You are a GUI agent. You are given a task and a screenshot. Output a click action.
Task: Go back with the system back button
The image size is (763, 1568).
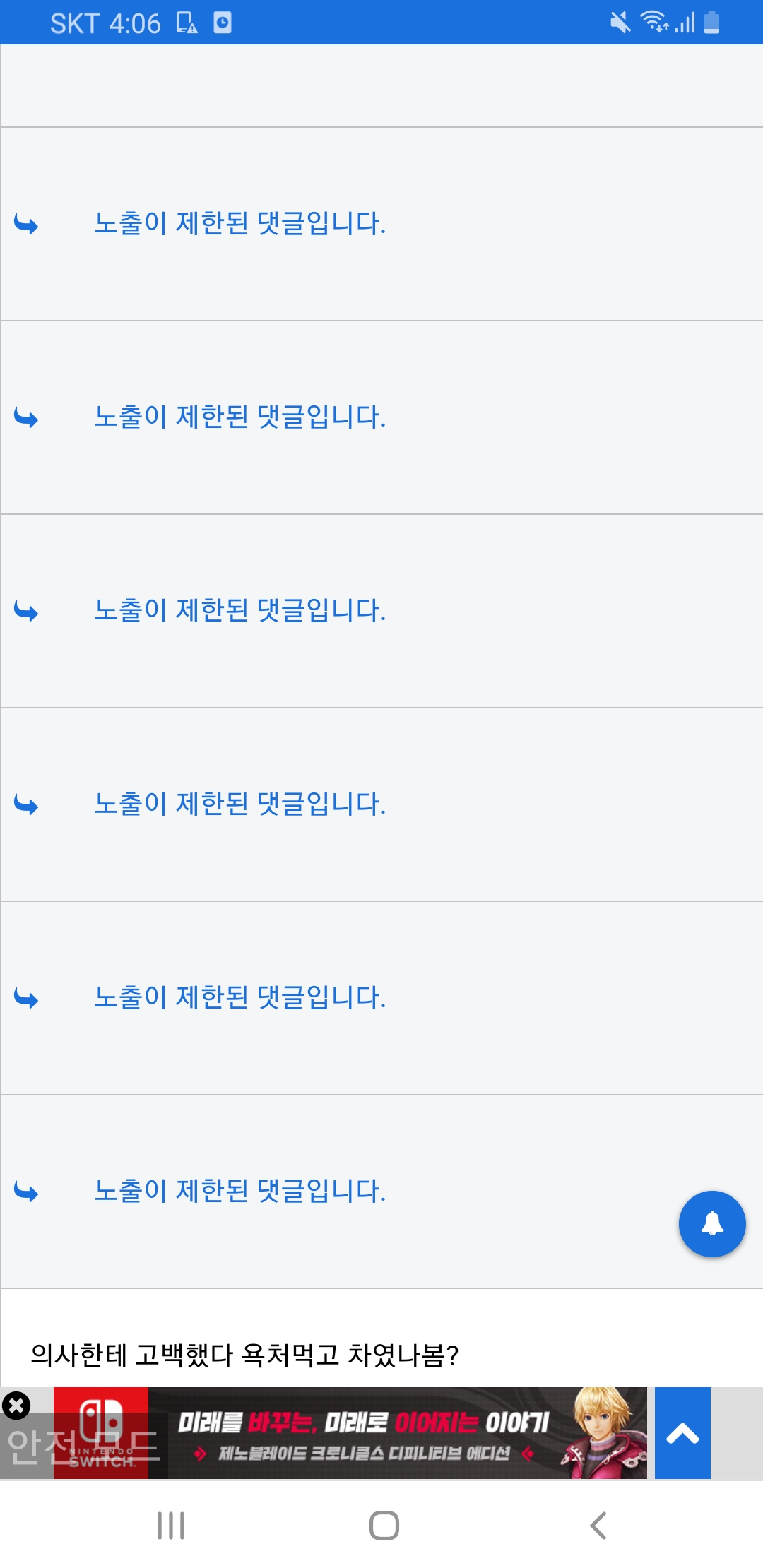pyautogui.click(x=598, y=1526)
